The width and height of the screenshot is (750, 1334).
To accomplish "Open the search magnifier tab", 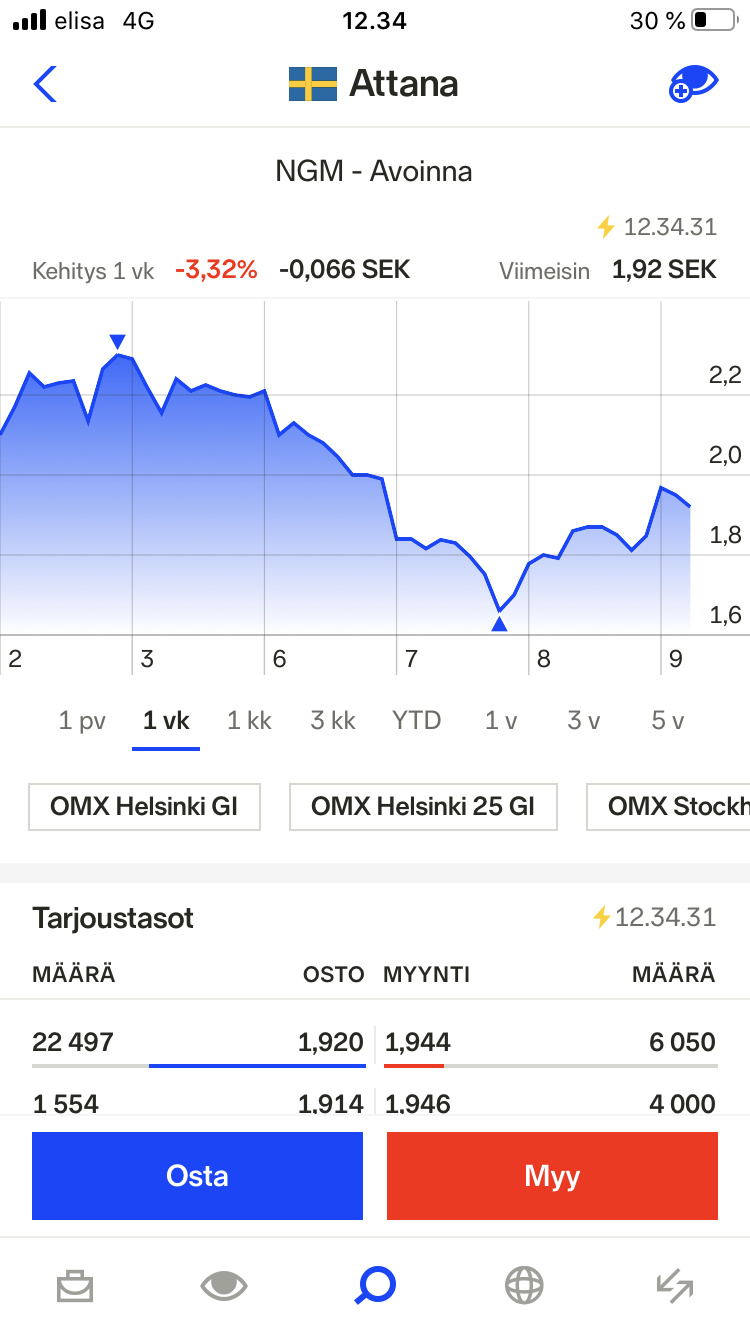I will (375, 1285).
